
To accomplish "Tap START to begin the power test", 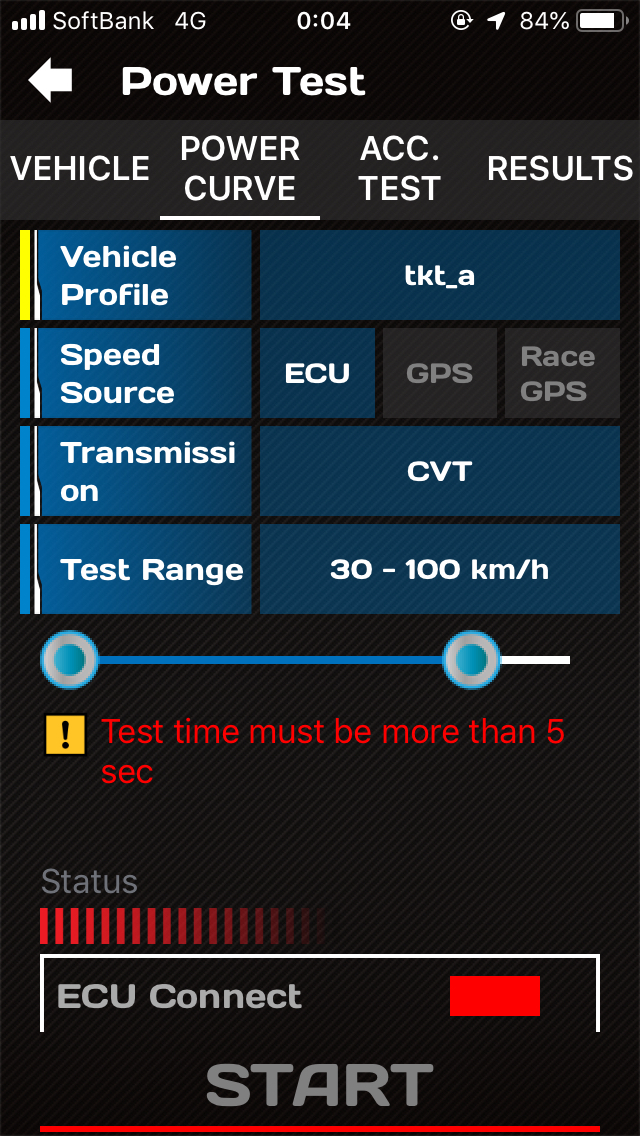I will tap(320, 1086).
